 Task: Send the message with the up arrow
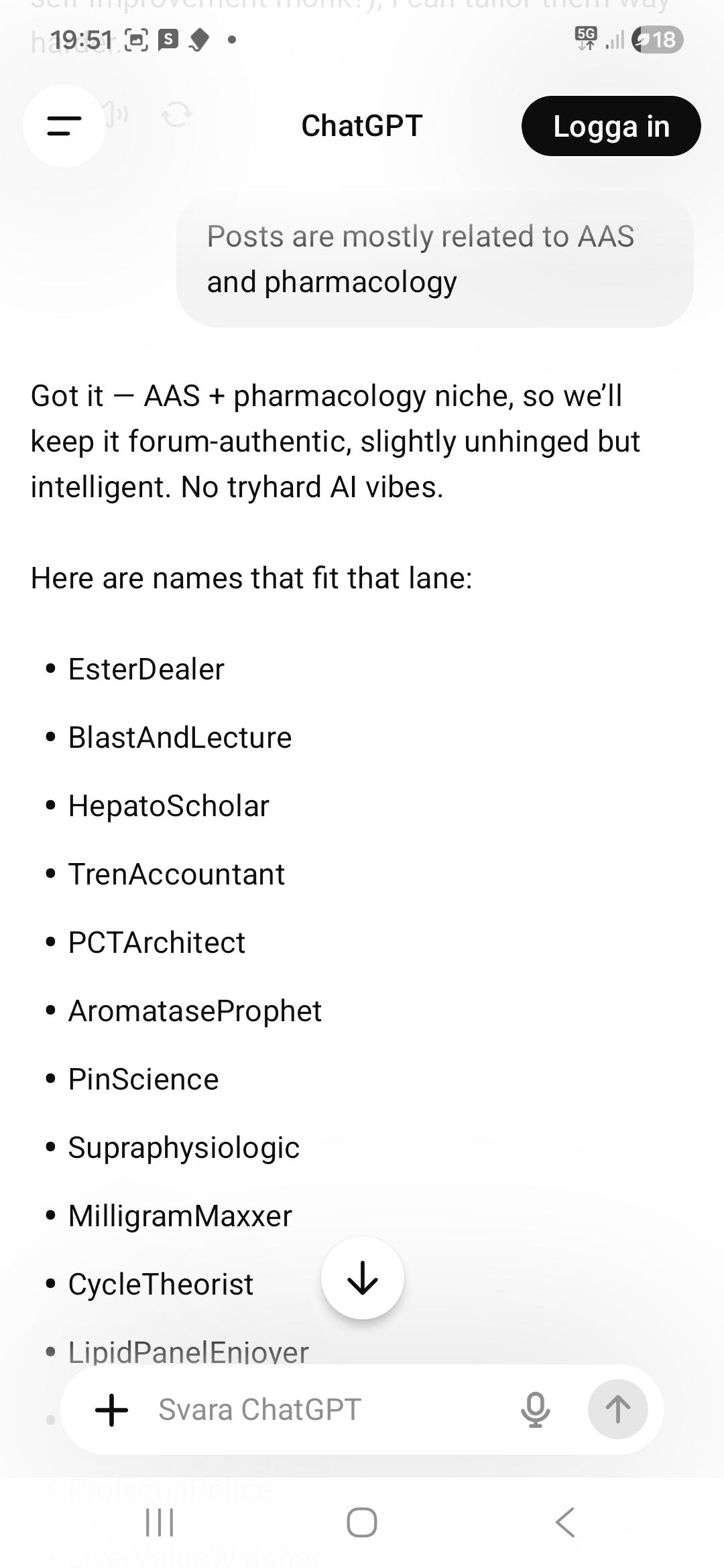617,1409
